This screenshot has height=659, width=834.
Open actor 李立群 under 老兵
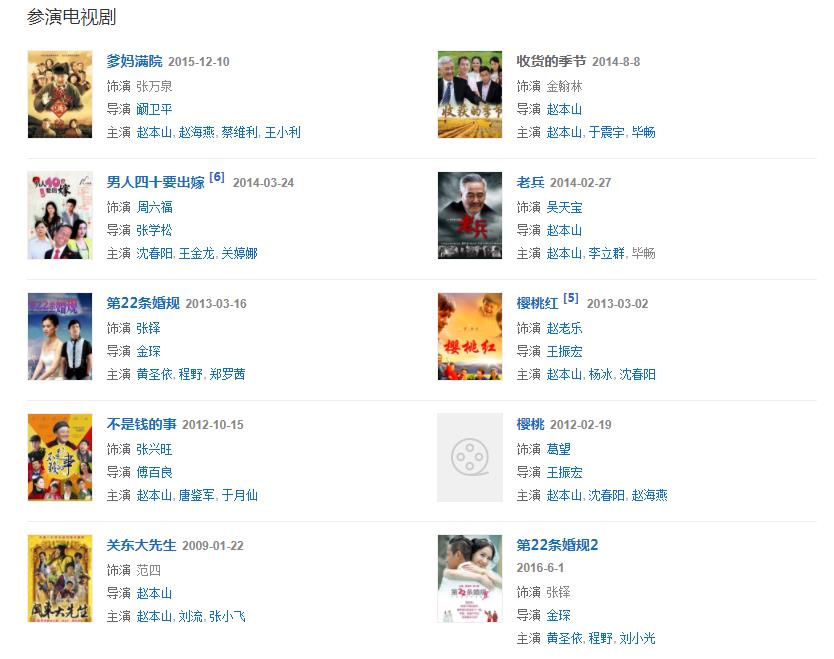click(606, 253)
